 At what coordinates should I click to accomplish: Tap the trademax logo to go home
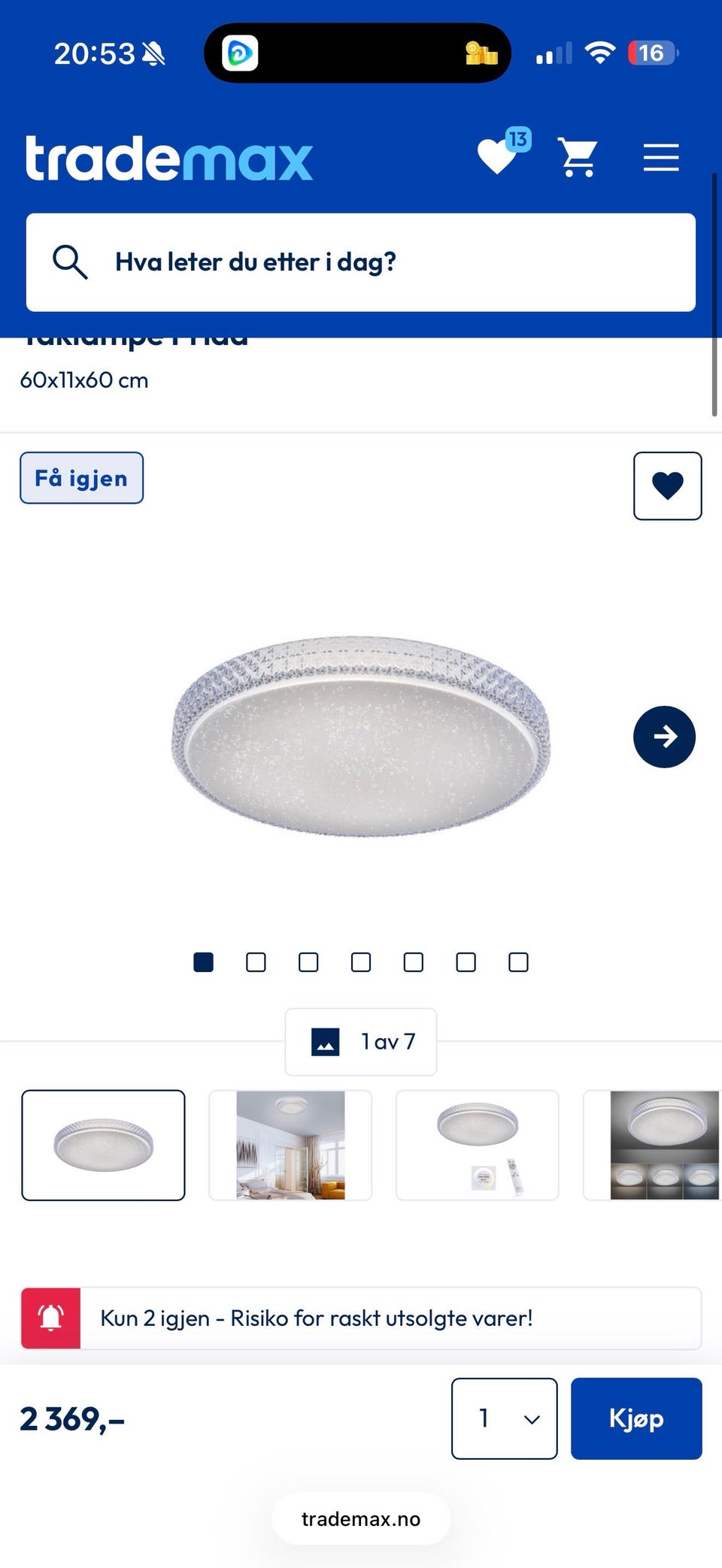click(x=169, y=158)
